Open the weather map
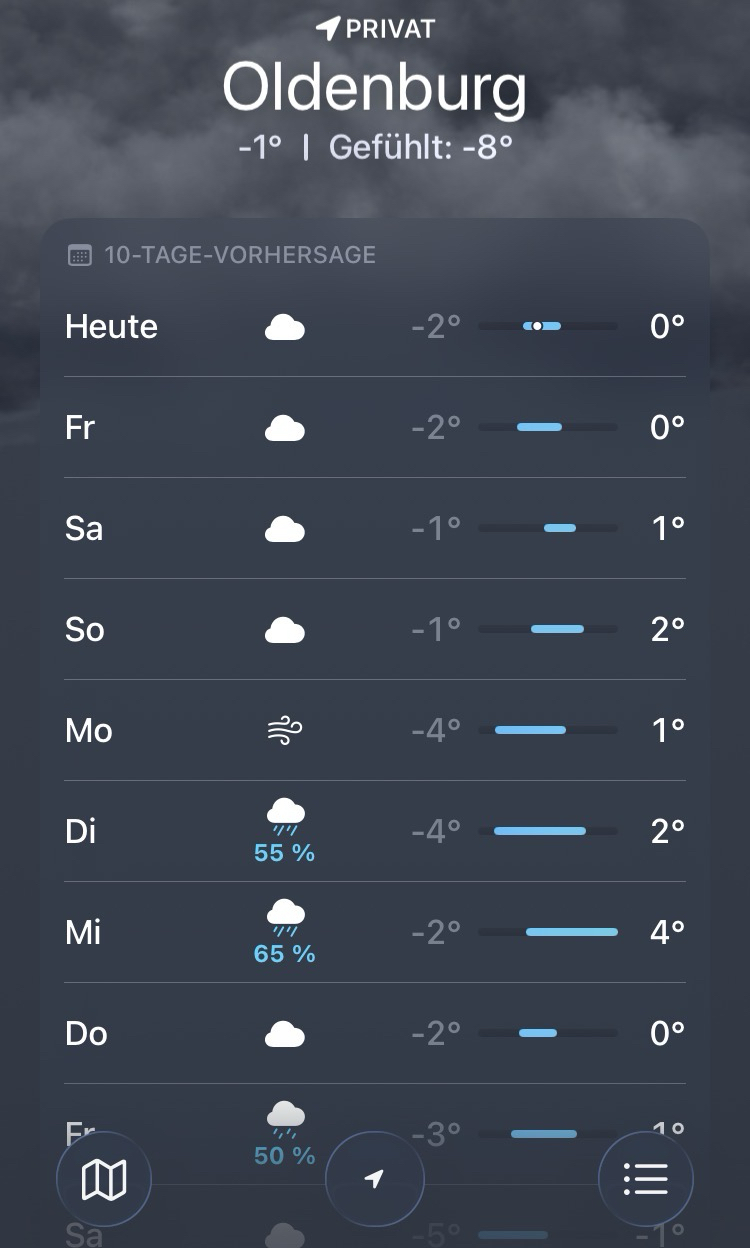 (104, 1180)
